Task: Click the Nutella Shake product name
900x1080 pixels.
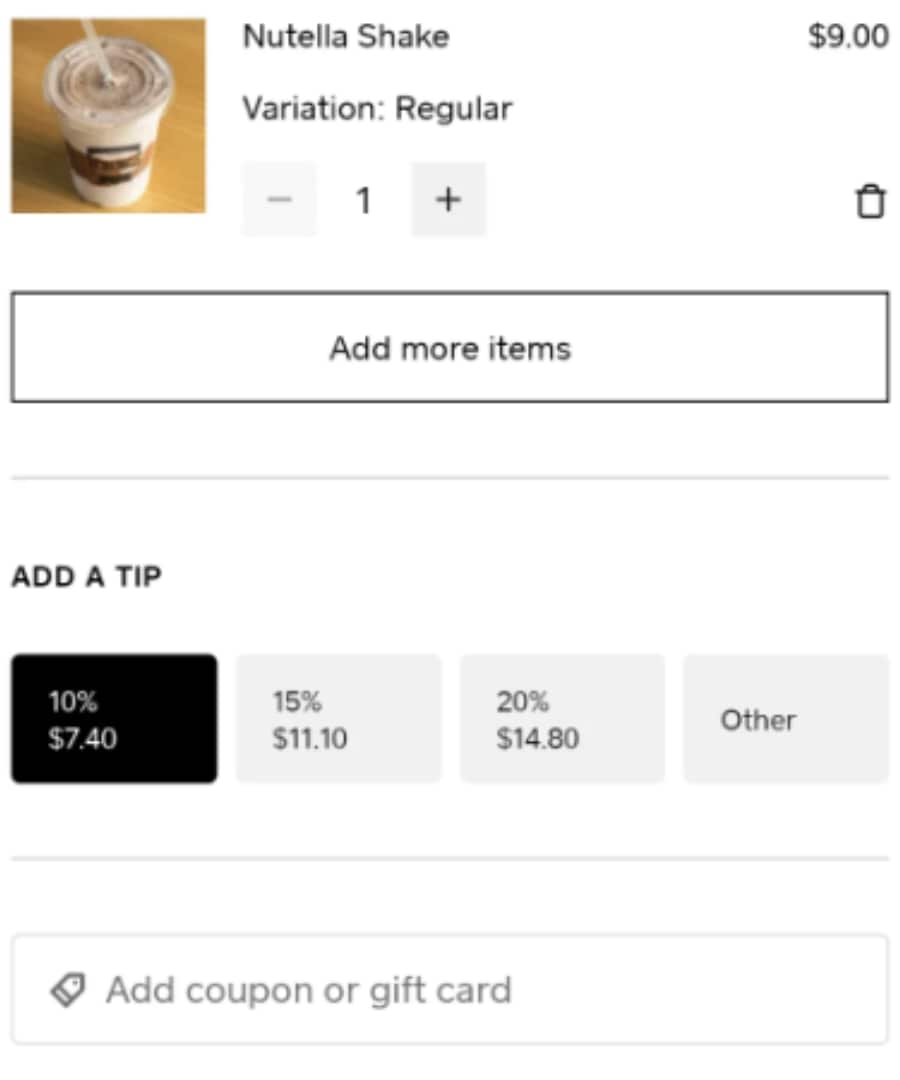Action: tap(345, 36)
